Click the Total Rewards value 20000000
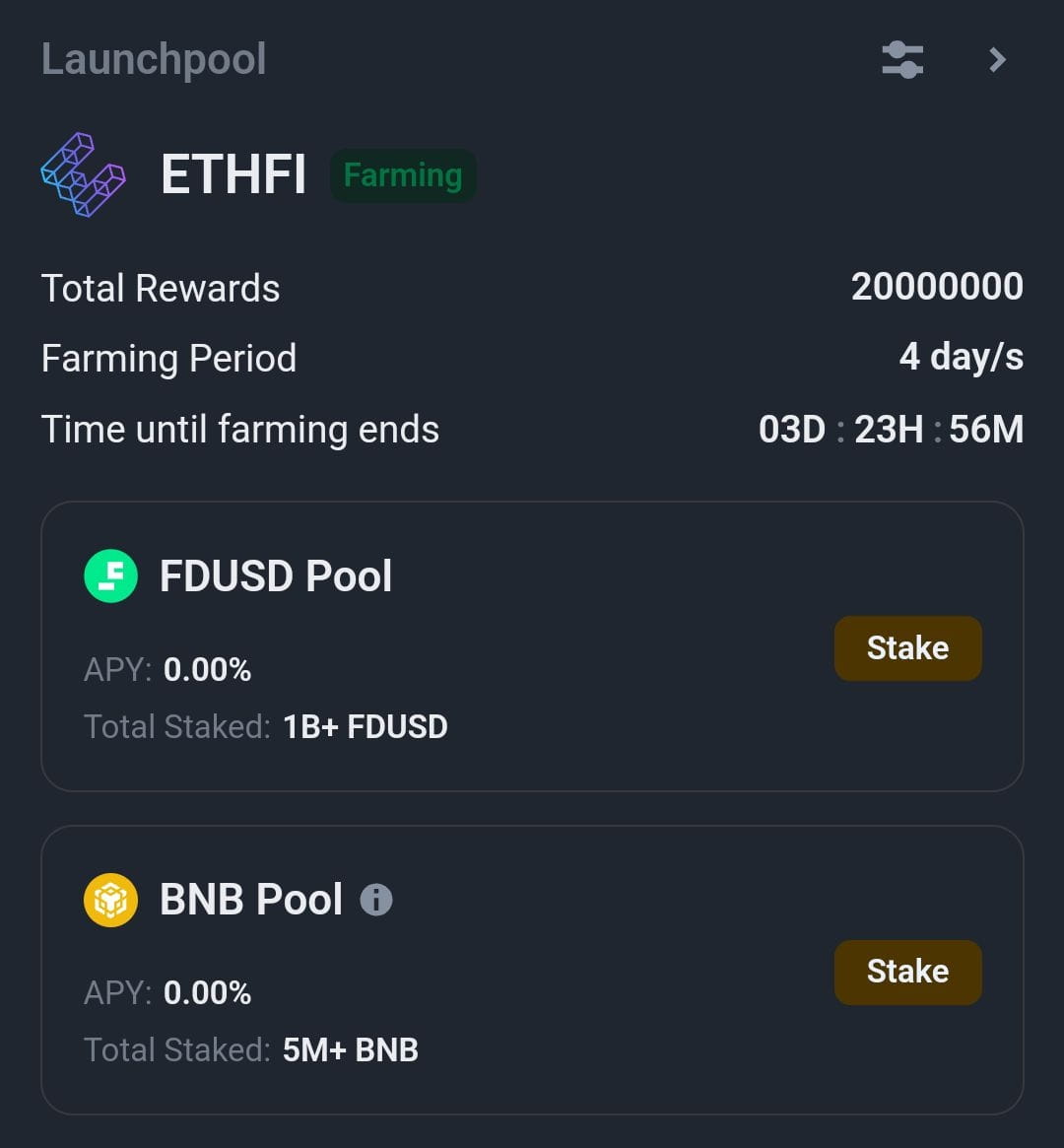This screenshot has height=1148, width=1064. point(936,287)
